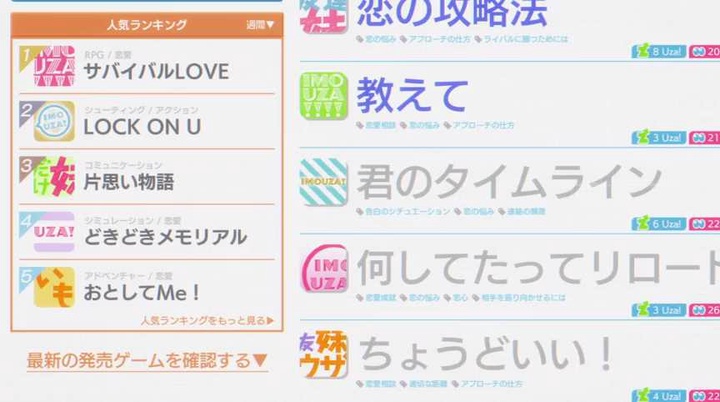The width and height of the screenshot is (720, 402).
Task: Open どきどきメモリアル from the ranking
Action: coord(165,237)
